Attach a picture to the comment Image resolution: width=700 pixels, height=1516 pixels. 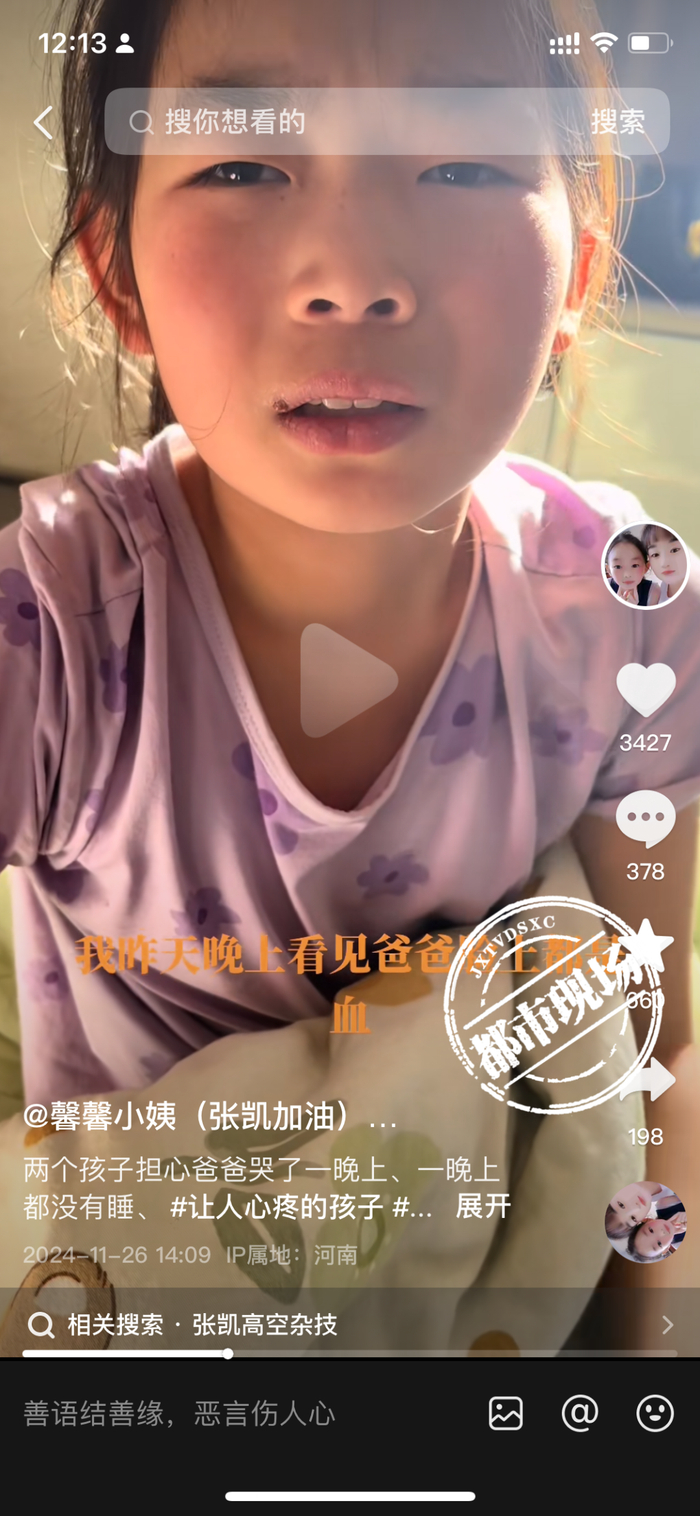pos(506,1413)
